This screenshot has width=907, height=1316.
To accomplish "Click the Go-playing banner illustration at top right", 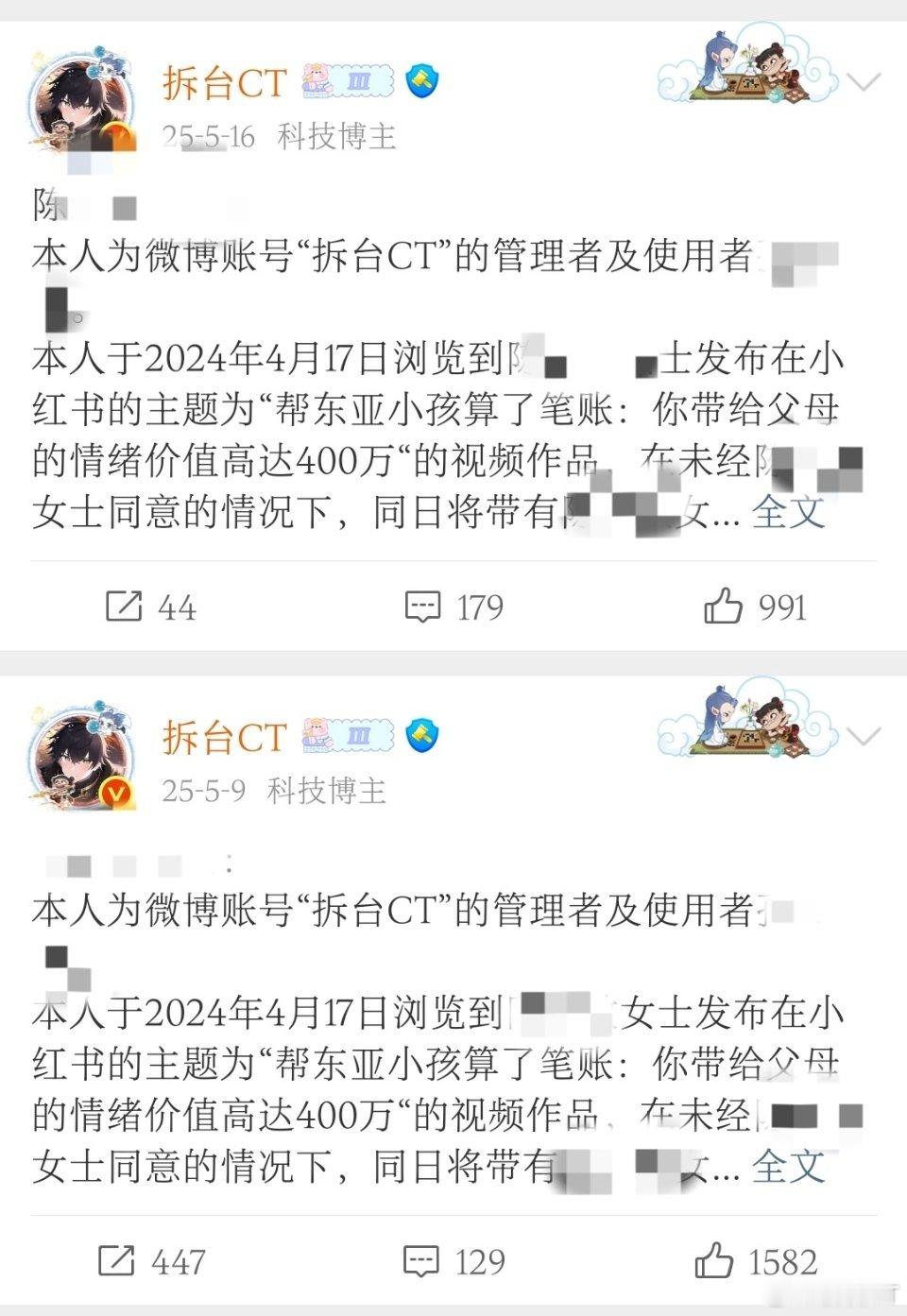I will tap(746, 76).
